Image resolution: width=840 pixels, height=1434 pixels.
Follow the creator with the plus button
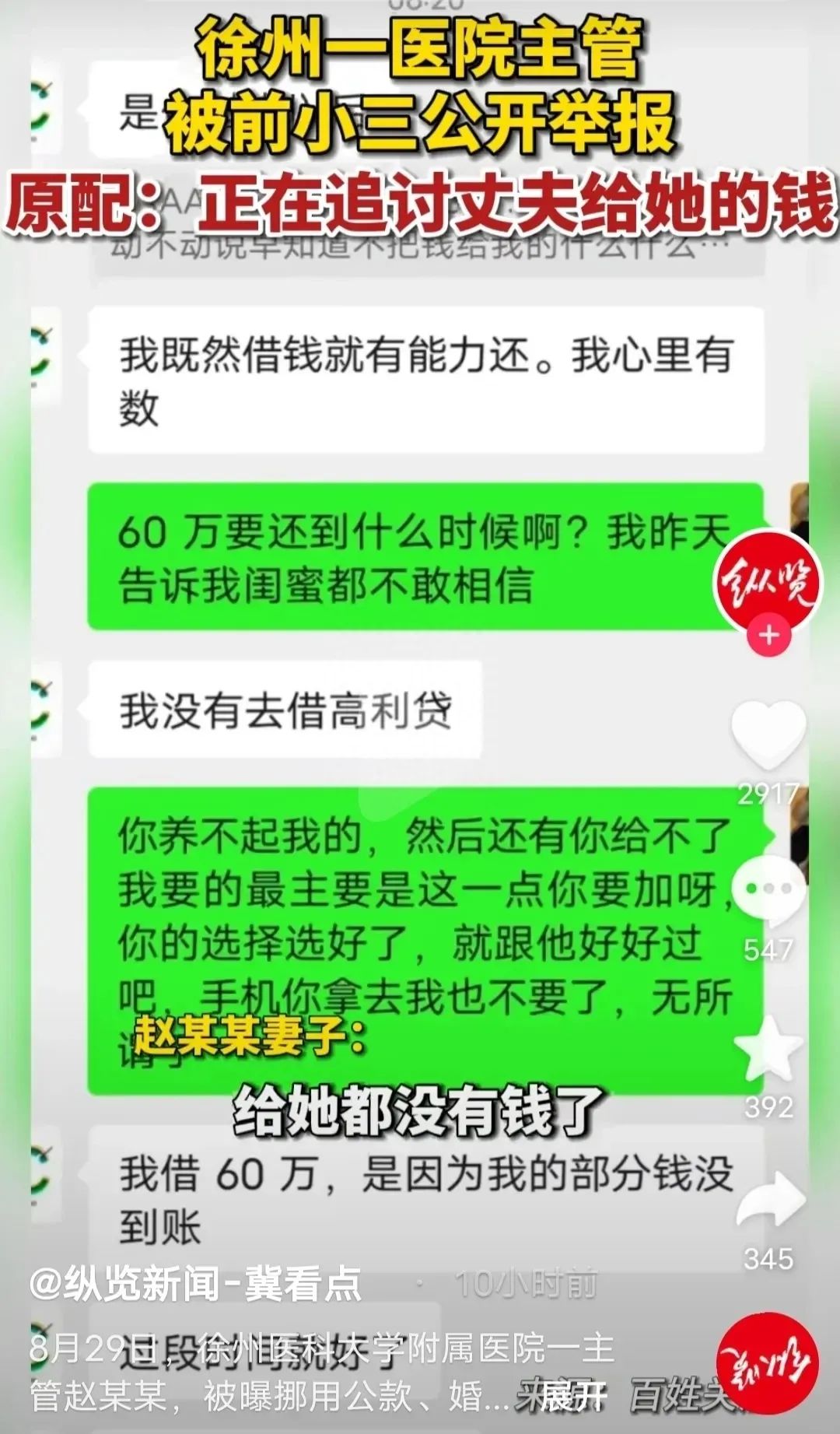[x=768, y=635]
